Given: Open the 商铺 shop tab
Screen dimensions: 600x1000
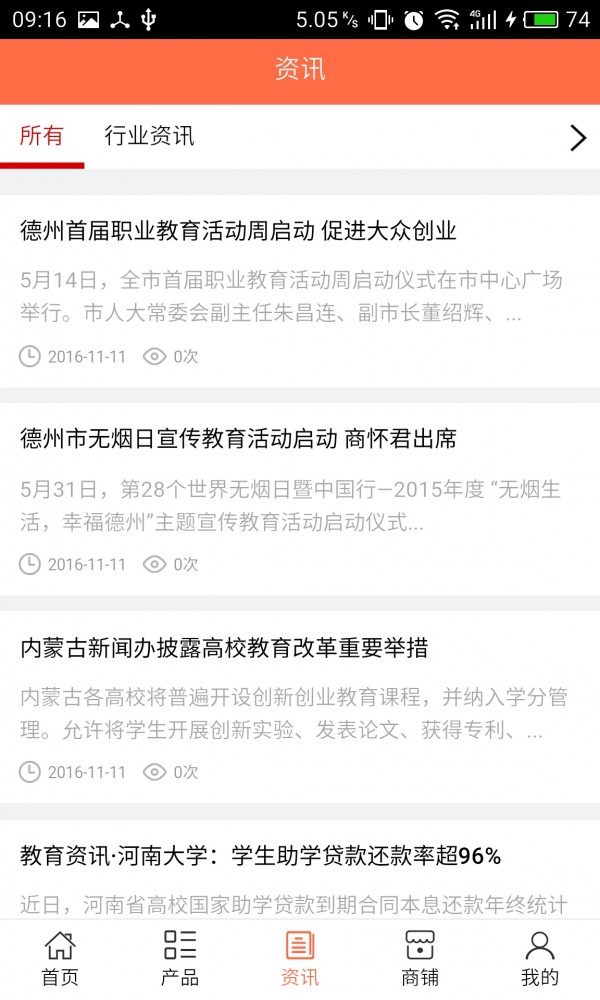Looking at the screenshot, I should pyautogui.click(x=420, y=959).
